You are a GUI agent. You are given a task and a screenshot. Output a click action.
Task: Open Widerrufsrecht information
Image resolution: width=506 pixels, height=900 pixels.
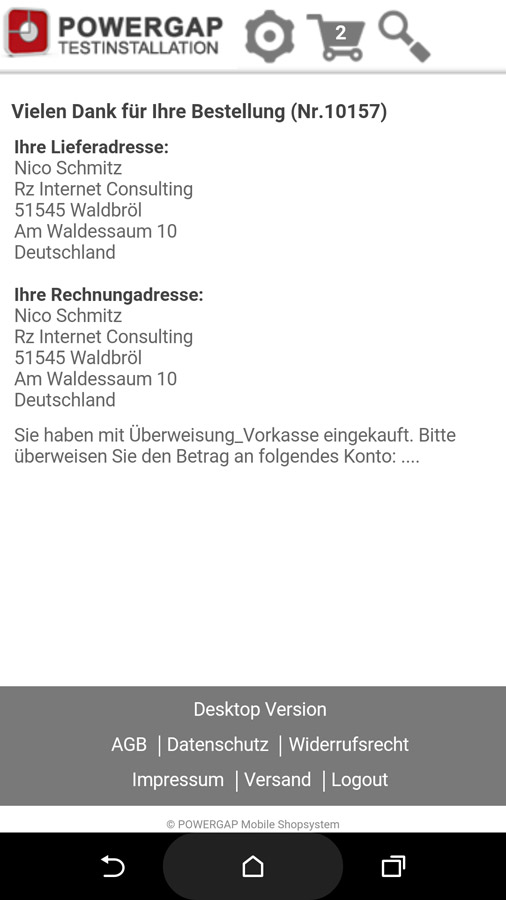click(349, 744)
